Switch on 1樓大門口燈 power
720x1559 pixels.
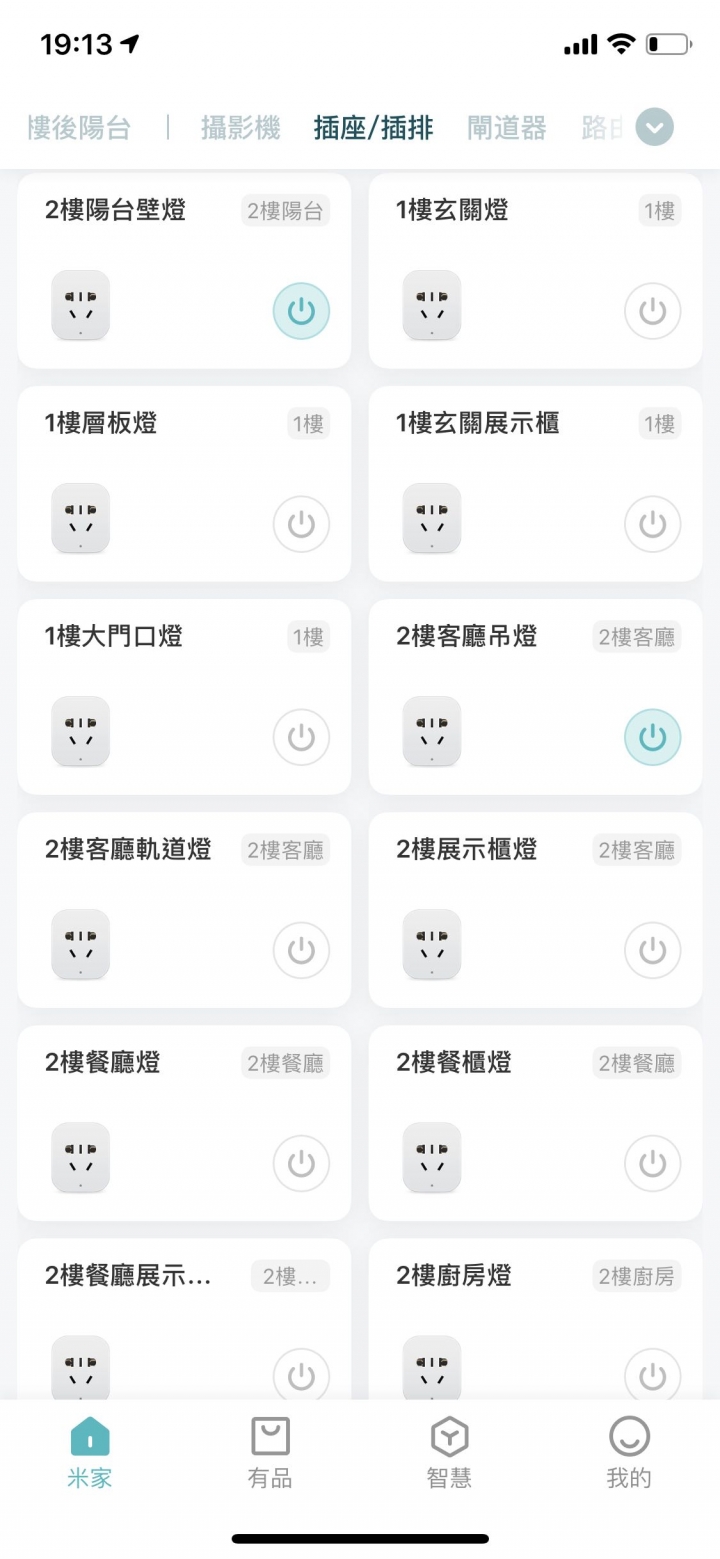(301, 737)
